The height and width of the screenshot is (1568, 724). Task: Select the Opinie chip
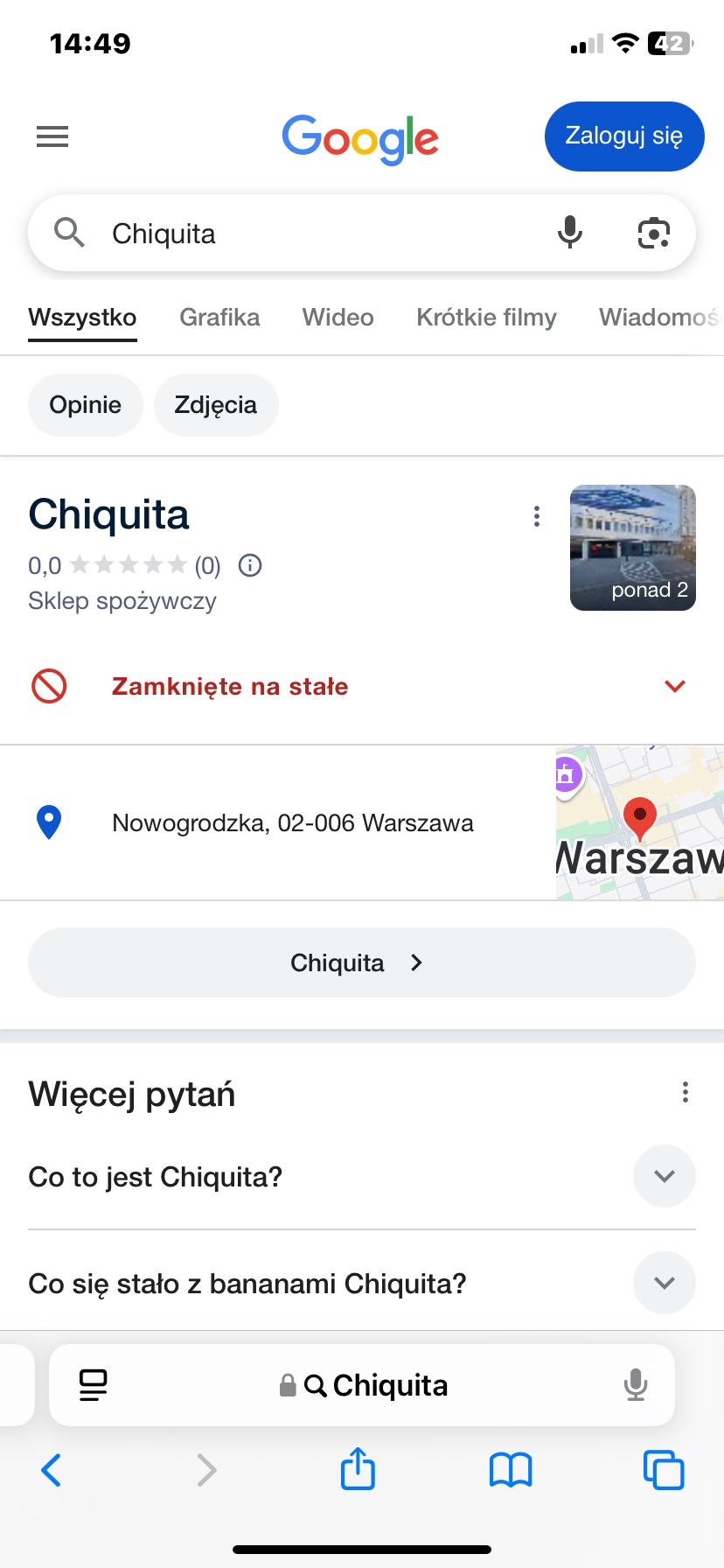(85, 405)
